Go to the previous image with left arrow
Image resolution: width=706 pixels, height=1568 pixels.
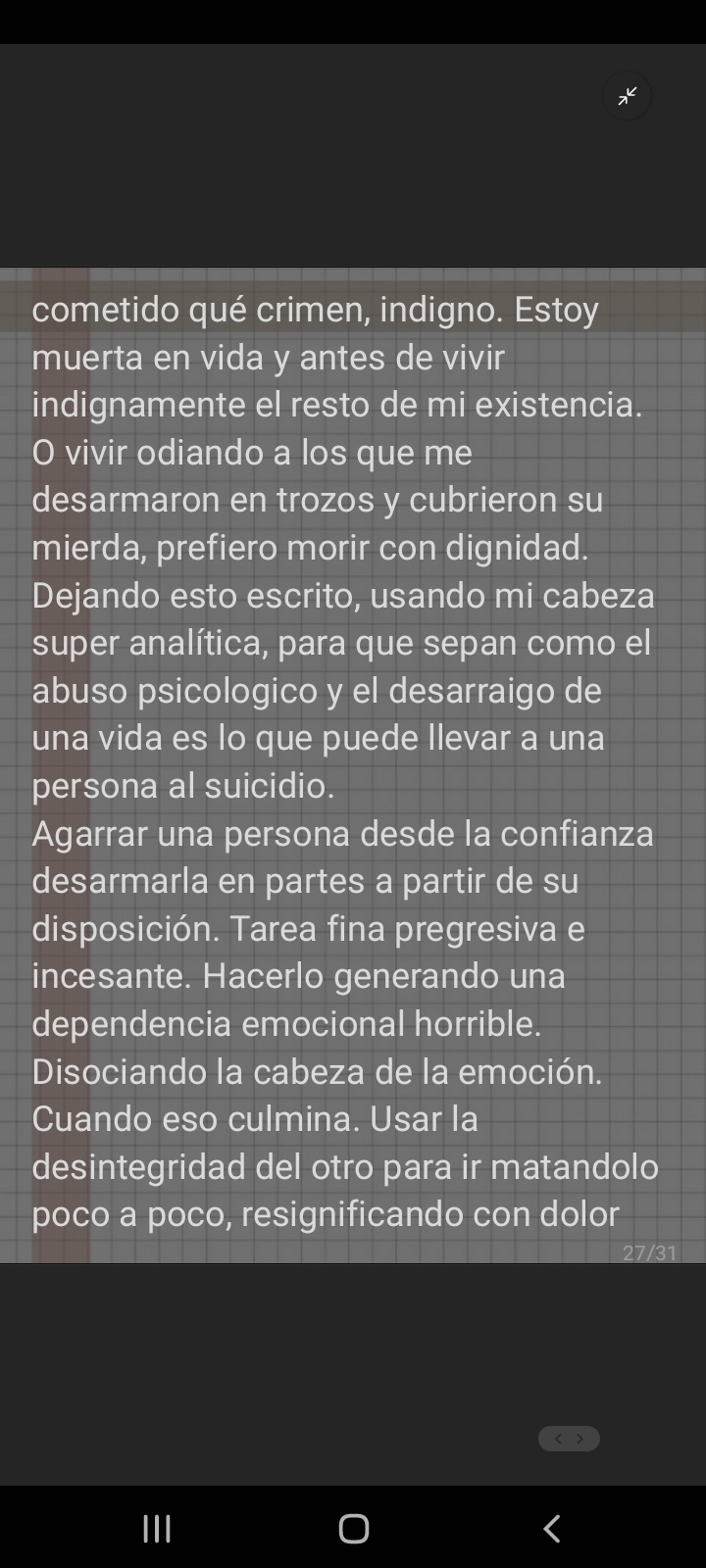558,1439
